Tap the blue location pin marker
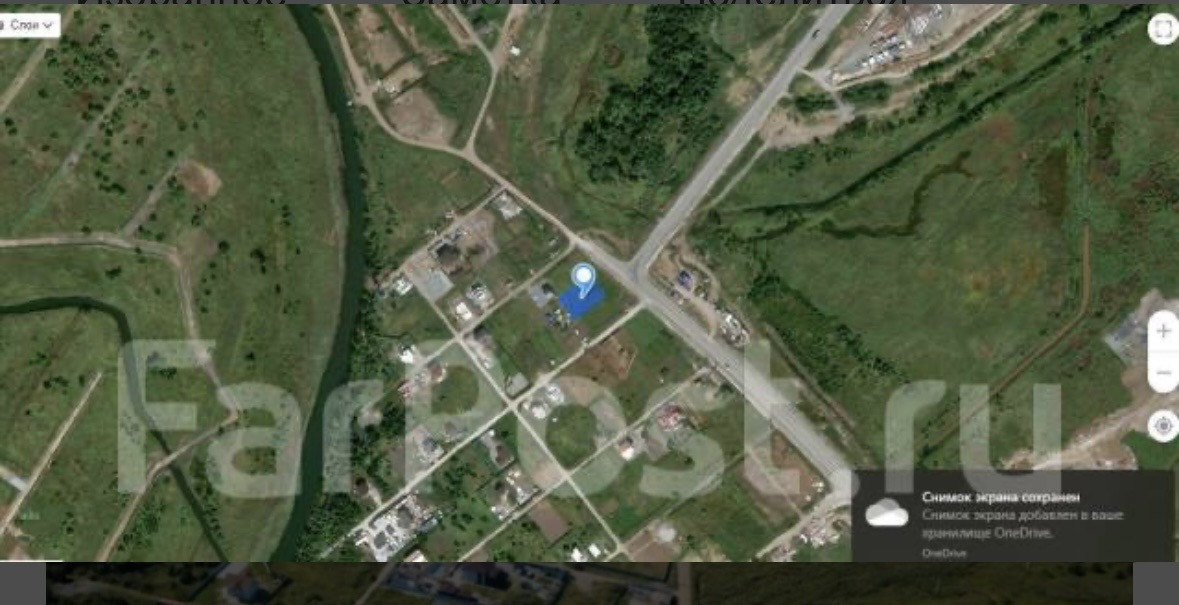This screenshot has height=605, width=1179. click(583, 277)
